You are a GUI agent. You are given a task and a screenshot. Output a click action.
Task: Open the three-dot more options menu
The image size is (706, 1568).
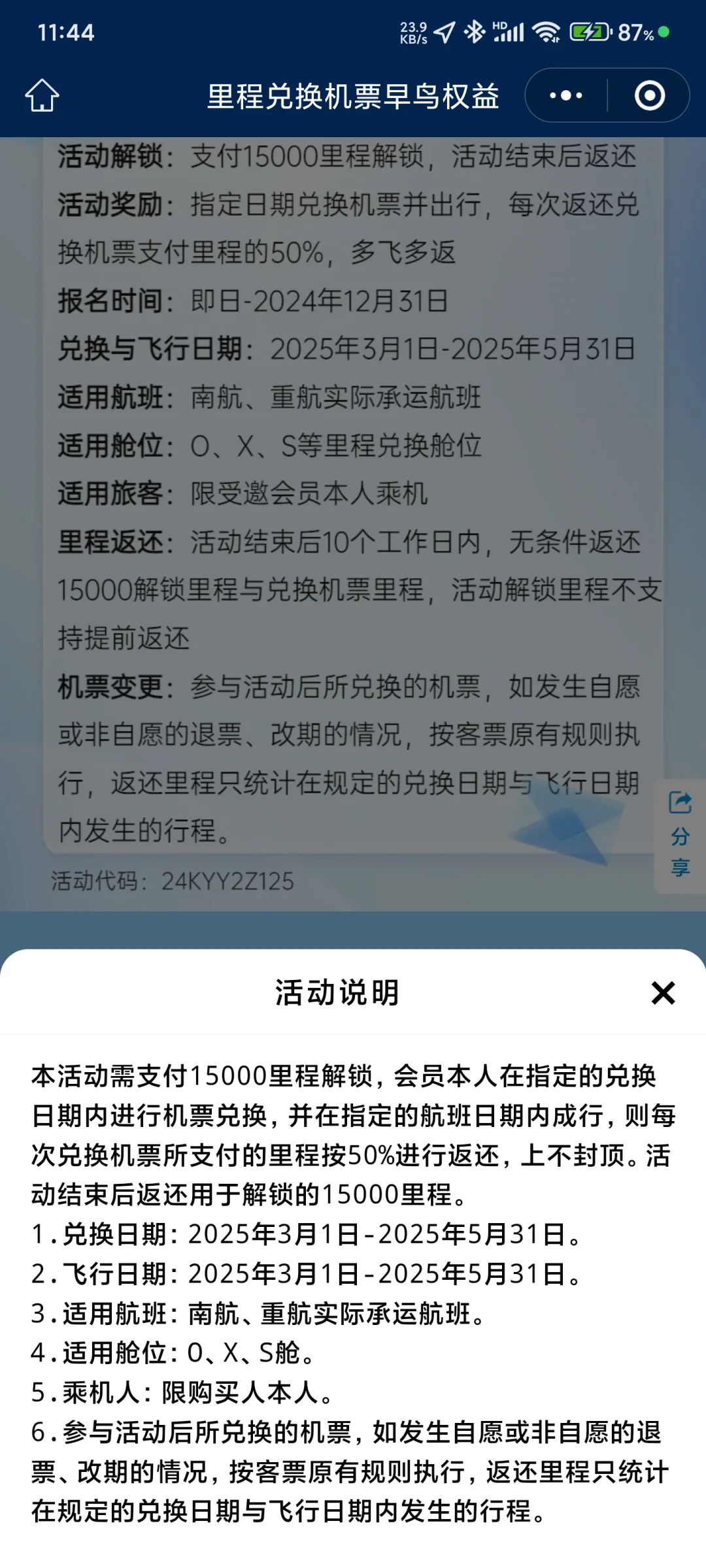pyautogui.click(x=566, y=96)
